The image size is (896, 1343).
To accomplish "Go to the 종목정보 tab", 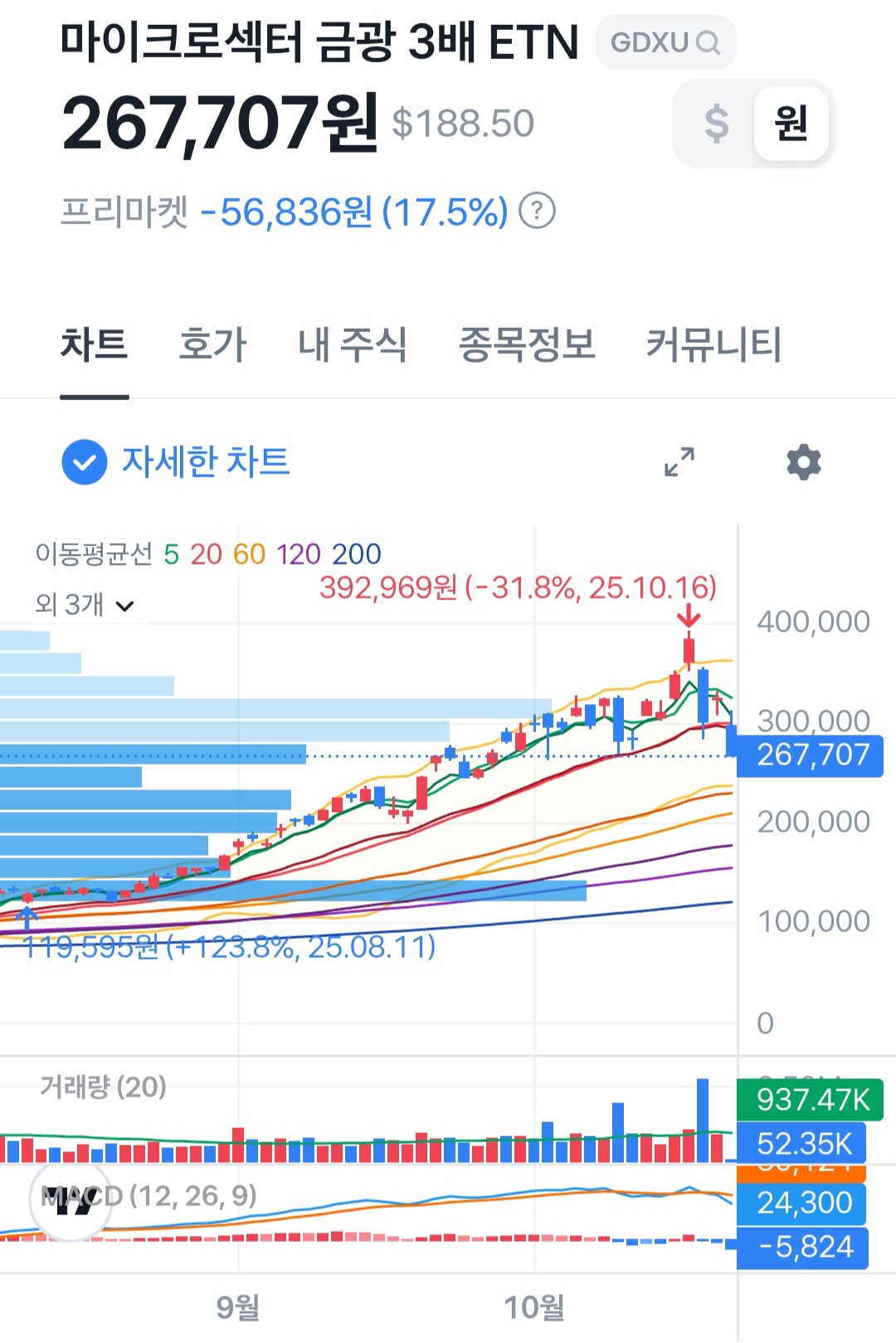I will click(x=527, y=344).
